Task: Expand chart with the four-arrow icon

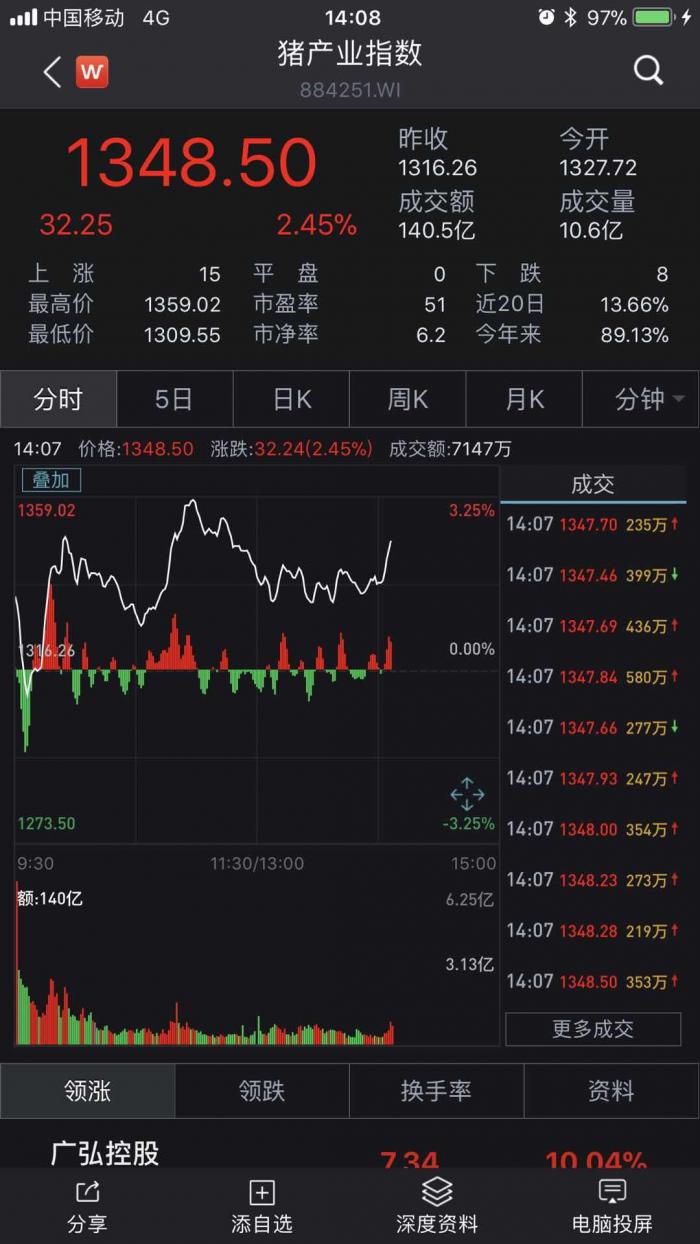Action: coord(467,795)
